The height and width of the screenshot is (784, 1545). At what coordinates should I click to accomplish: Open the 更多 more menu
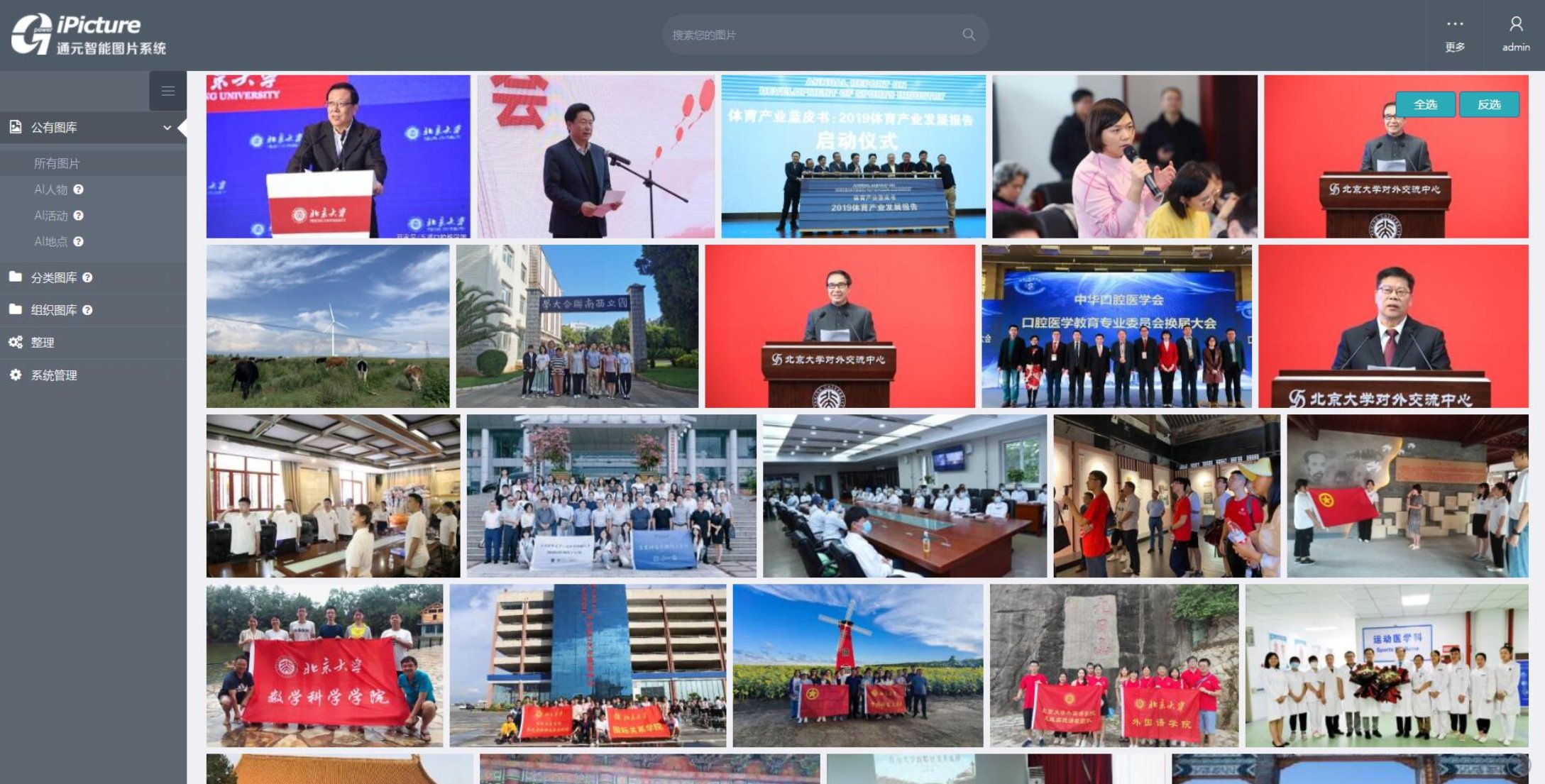pyautogui.click(x=1455, y=33)
